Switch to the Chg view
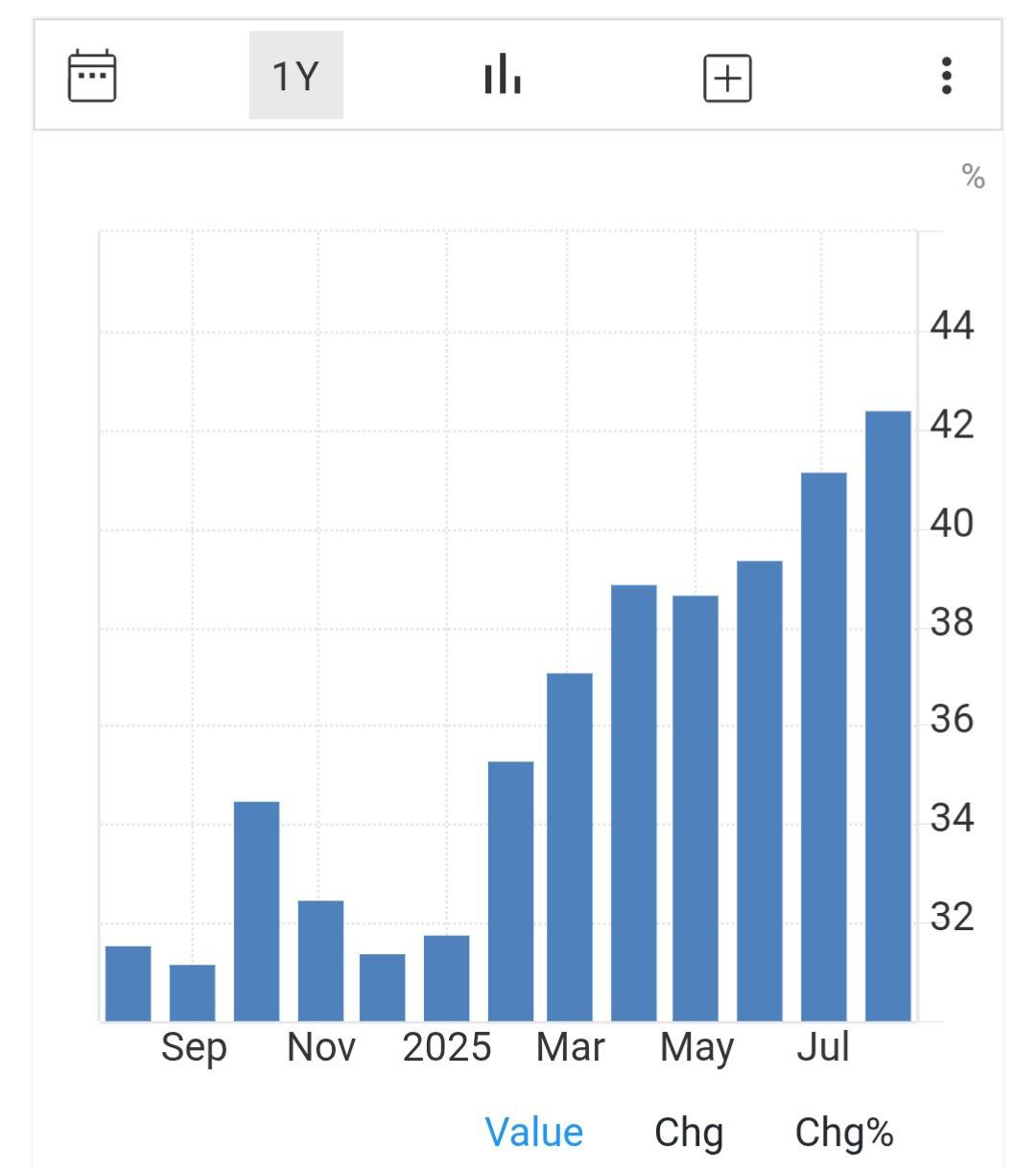 tap(688, 1133)
